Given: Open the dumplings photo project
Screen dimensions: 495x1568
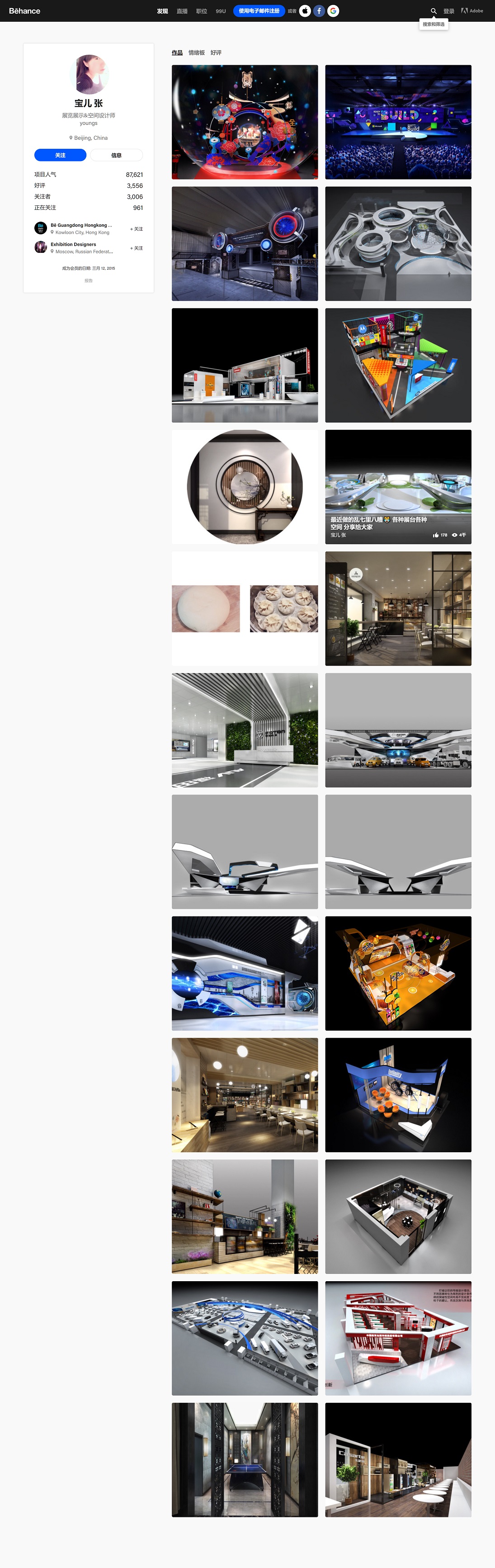Looking at the screenshot, I should 245,608.
